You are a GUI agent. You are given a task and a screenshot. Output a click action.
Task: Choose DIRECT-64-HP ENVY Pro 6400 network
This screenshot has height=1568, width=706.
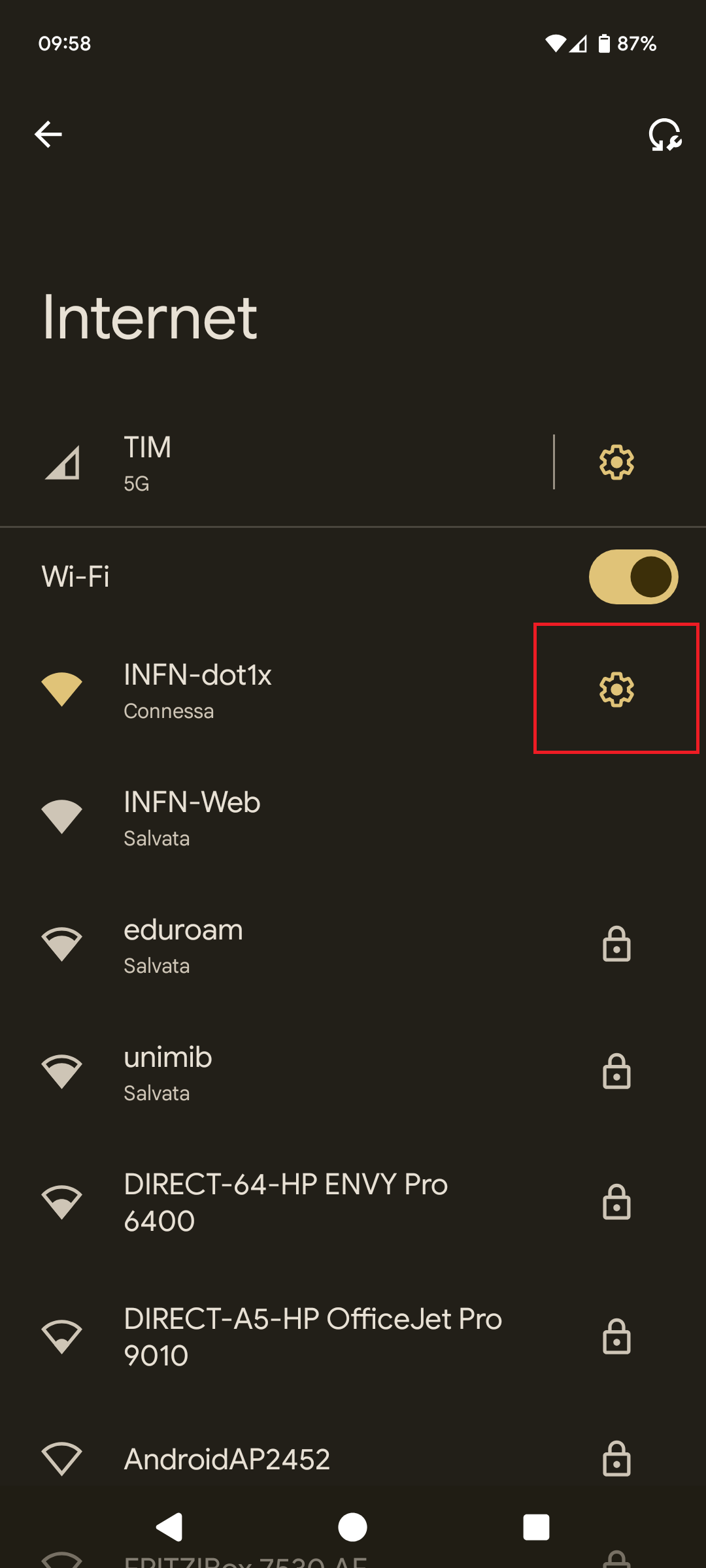pos(286,1202)
